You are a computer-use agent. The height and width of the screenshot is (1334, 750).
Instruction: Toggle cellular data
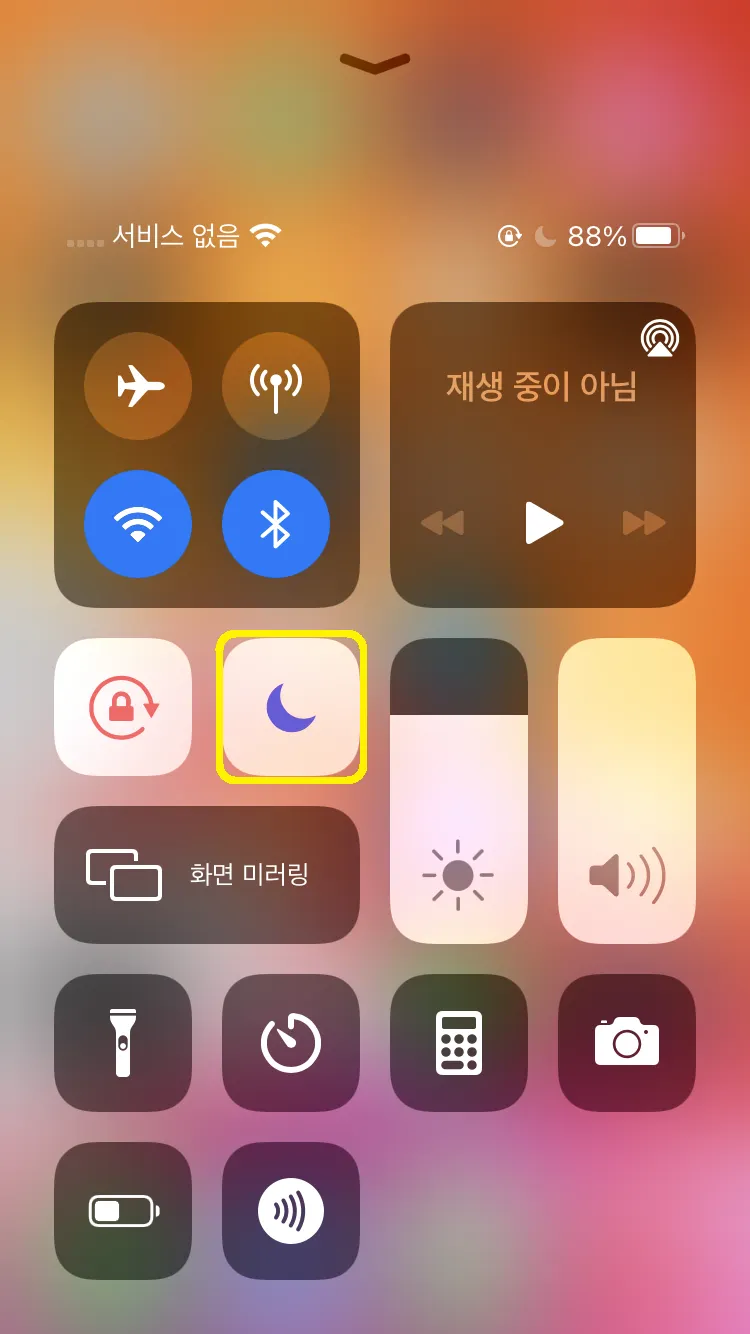click(276, 386)
